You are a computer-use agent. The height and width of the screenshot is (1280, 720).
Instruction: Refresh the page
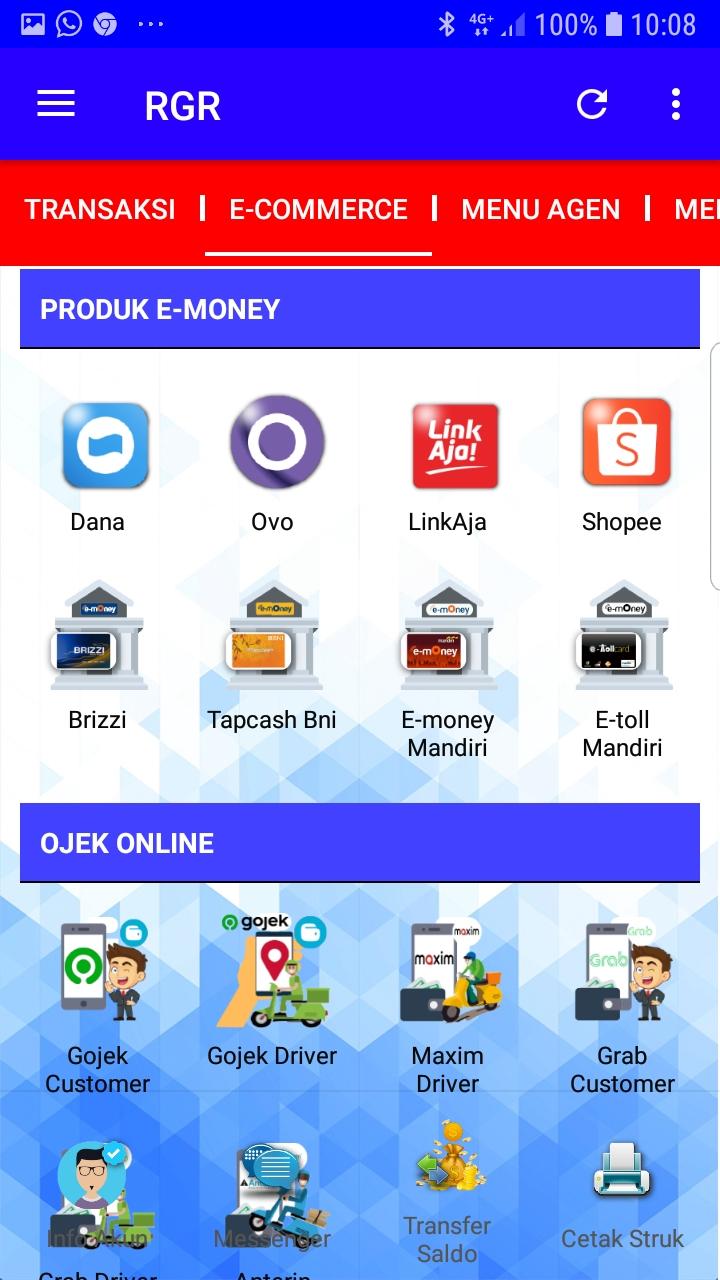click(592, 104)
